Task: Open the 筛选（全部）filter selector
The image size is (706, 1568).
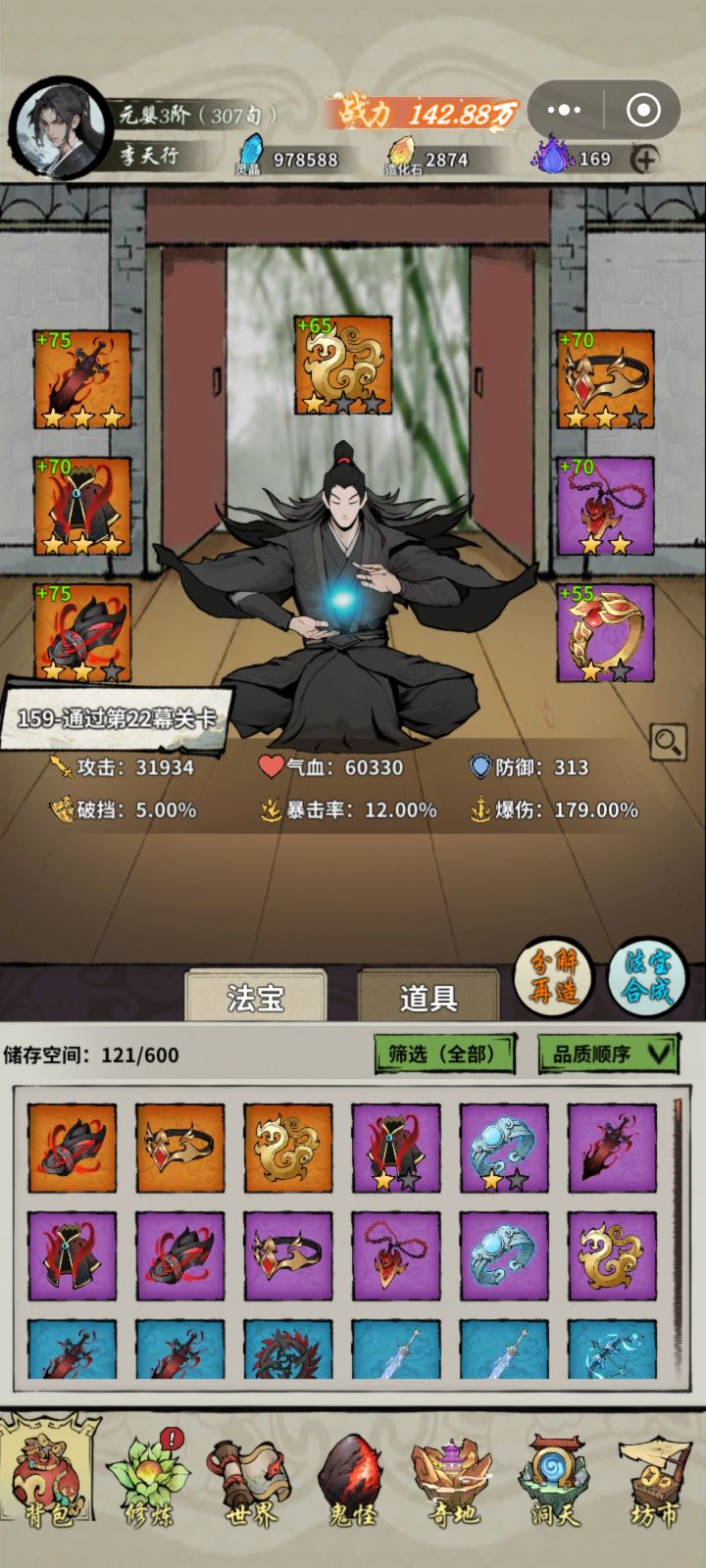Action: pos(443,1055)
